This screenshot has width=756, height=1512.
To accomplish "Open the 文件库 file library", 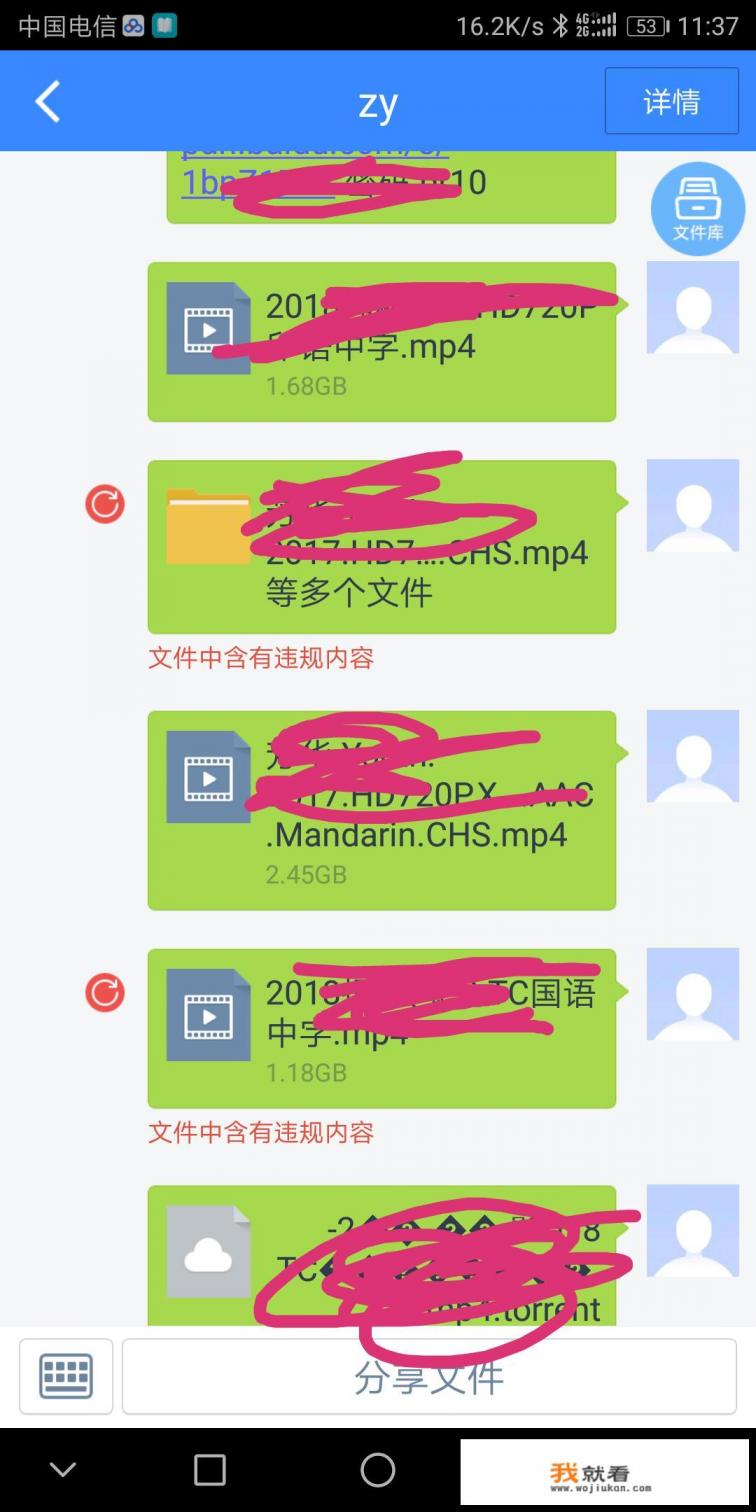I will click(x=697, y=208).
